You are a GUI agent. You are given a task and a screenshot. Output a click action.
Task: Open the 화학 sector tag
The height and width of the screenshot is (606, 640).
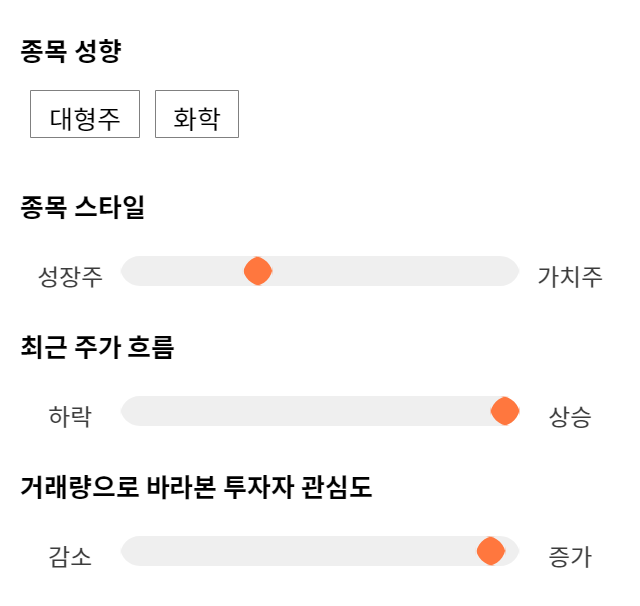[x=197, y=114]
